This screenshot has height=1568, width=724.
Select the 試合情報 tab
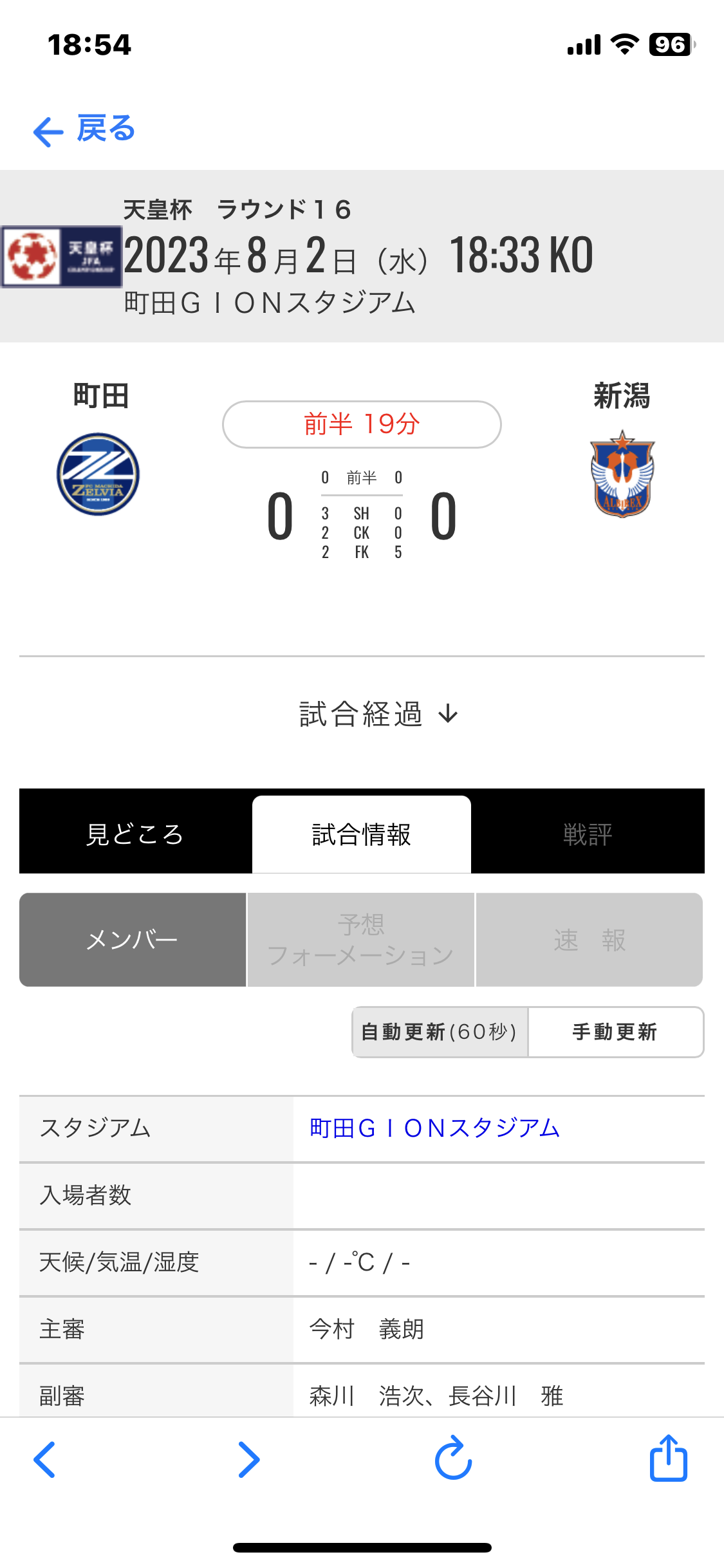(361, 834)
